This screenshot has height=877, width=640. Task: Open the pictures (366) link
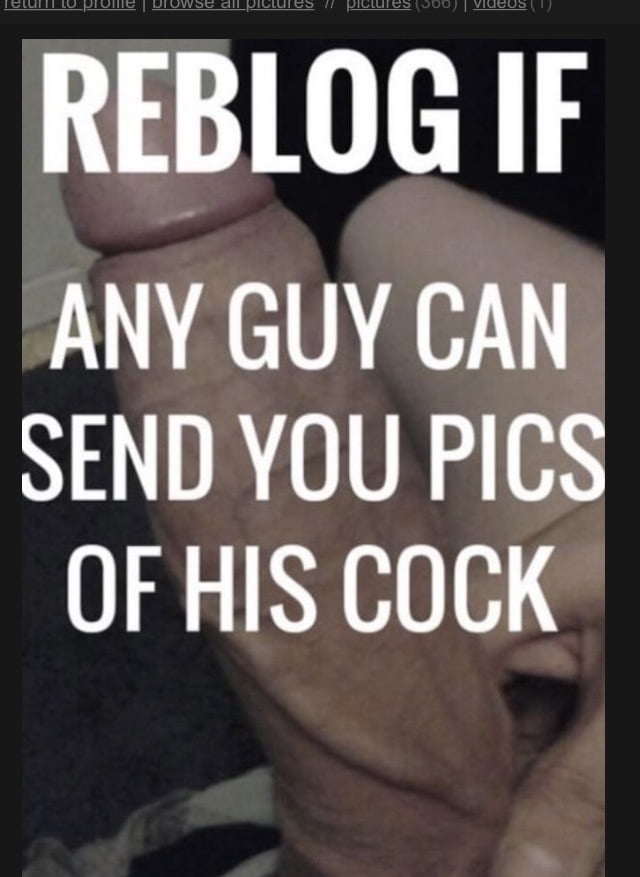(x=379, y=5)
